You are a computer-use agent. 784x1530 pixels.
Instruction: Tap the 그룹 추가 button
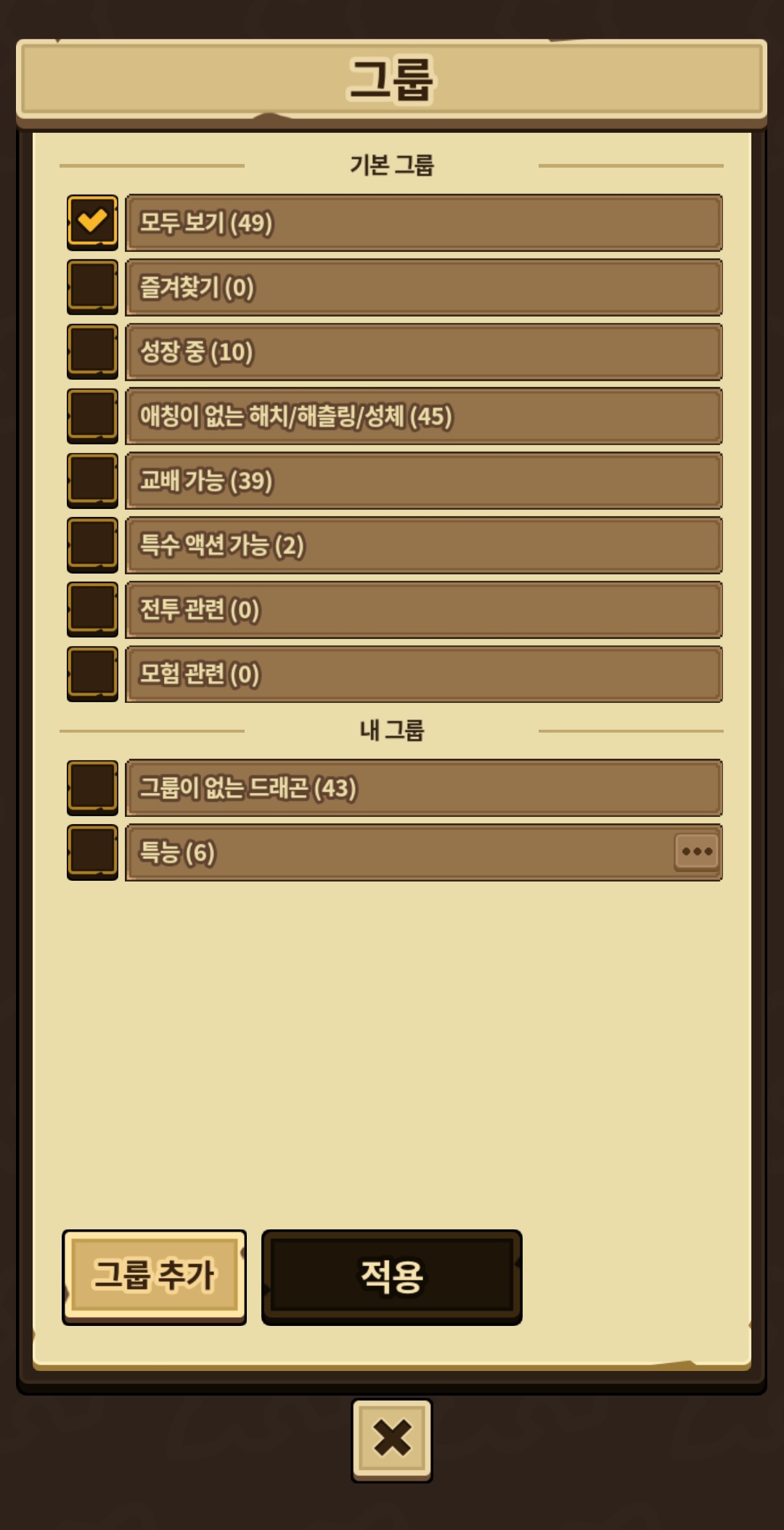(x=154, y=1277)
